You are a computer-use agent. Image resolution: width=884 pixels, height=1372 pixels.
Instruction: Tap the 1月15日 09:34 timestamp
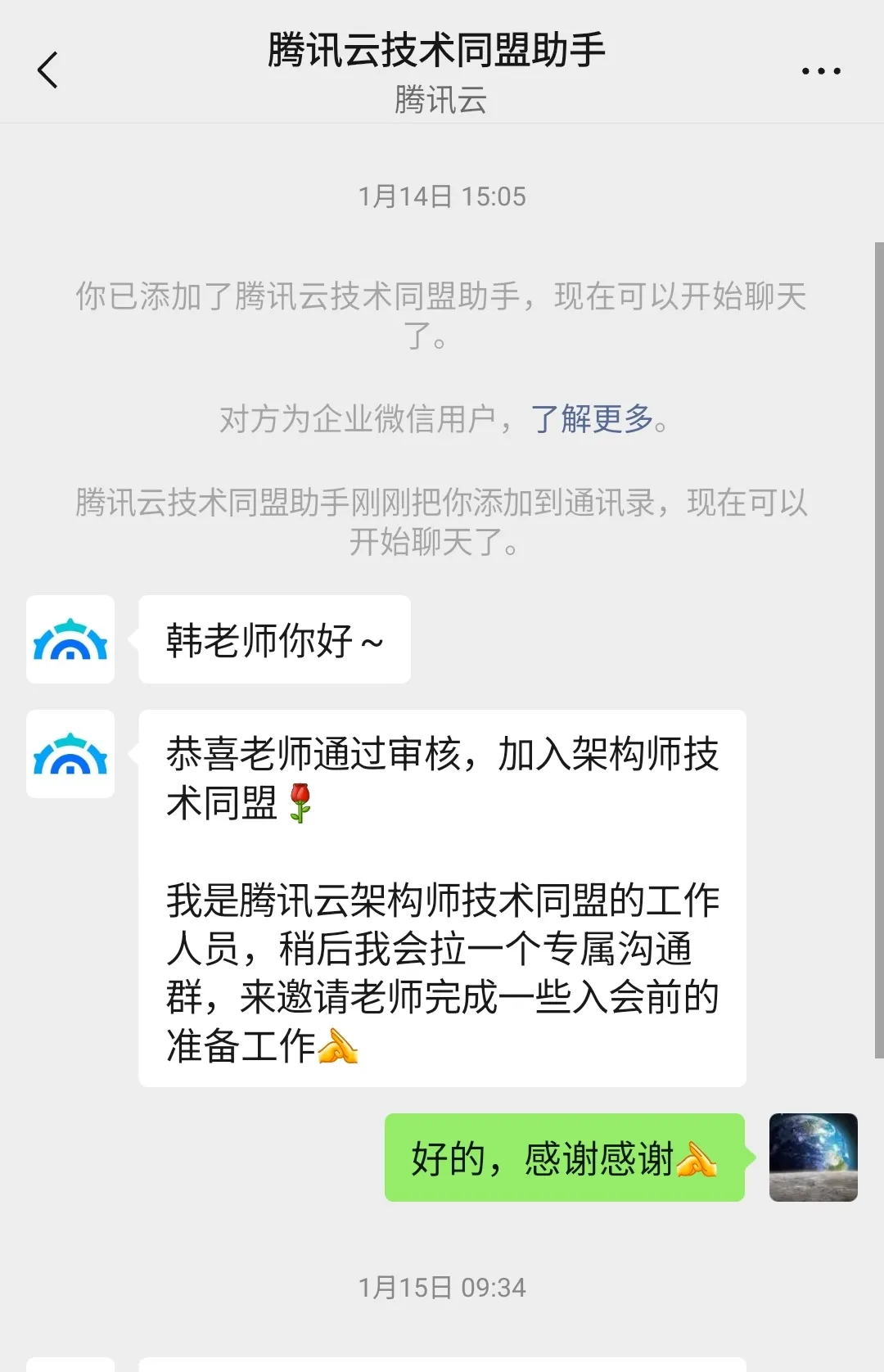pyautogui.click(x=442, y=1287)
